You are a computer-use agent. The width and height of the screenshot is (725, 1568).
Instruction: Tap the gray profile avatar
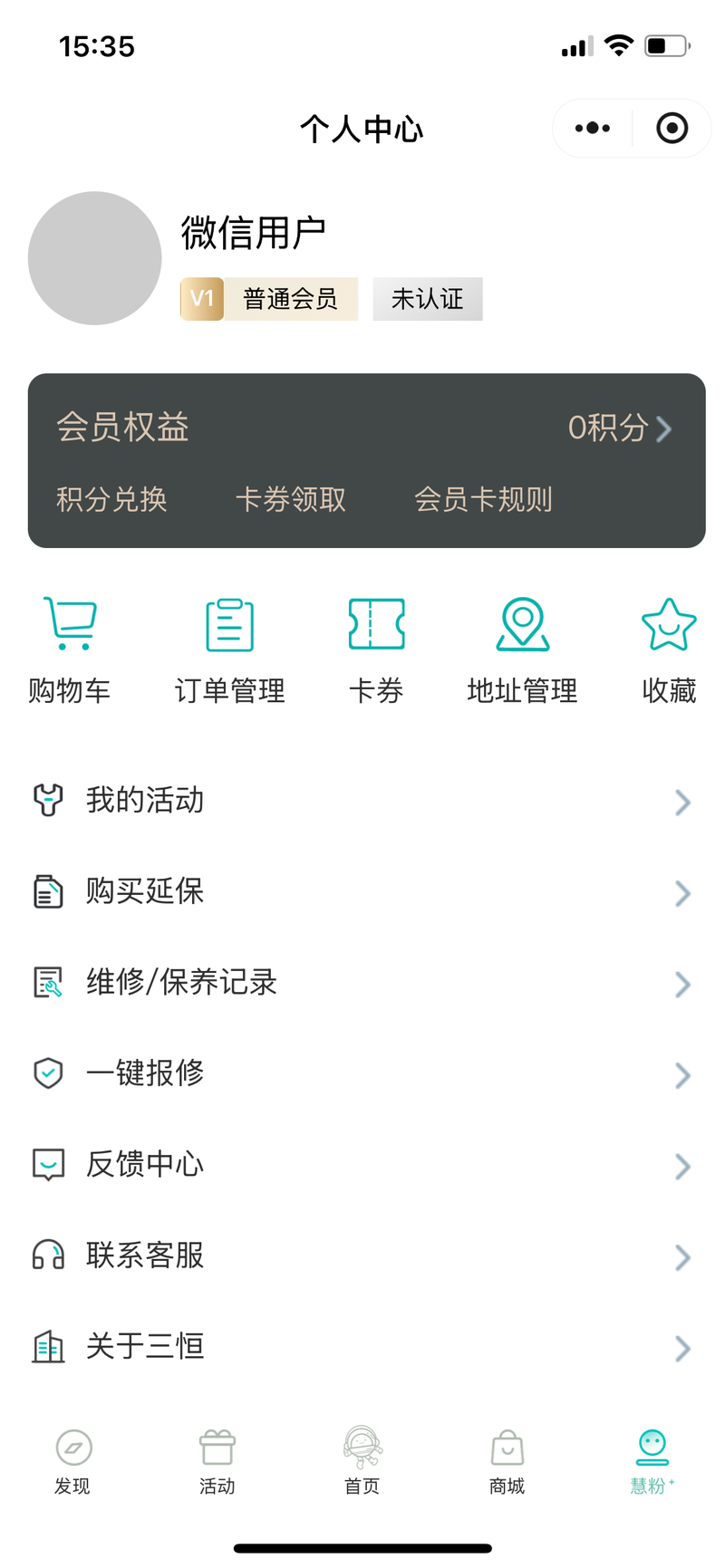point(95,258)
